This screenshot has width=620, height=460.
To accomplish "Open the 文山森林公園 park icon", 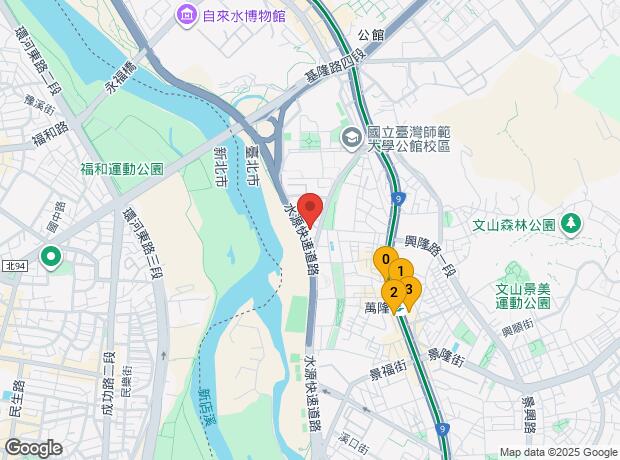I will tap(571, 224).
